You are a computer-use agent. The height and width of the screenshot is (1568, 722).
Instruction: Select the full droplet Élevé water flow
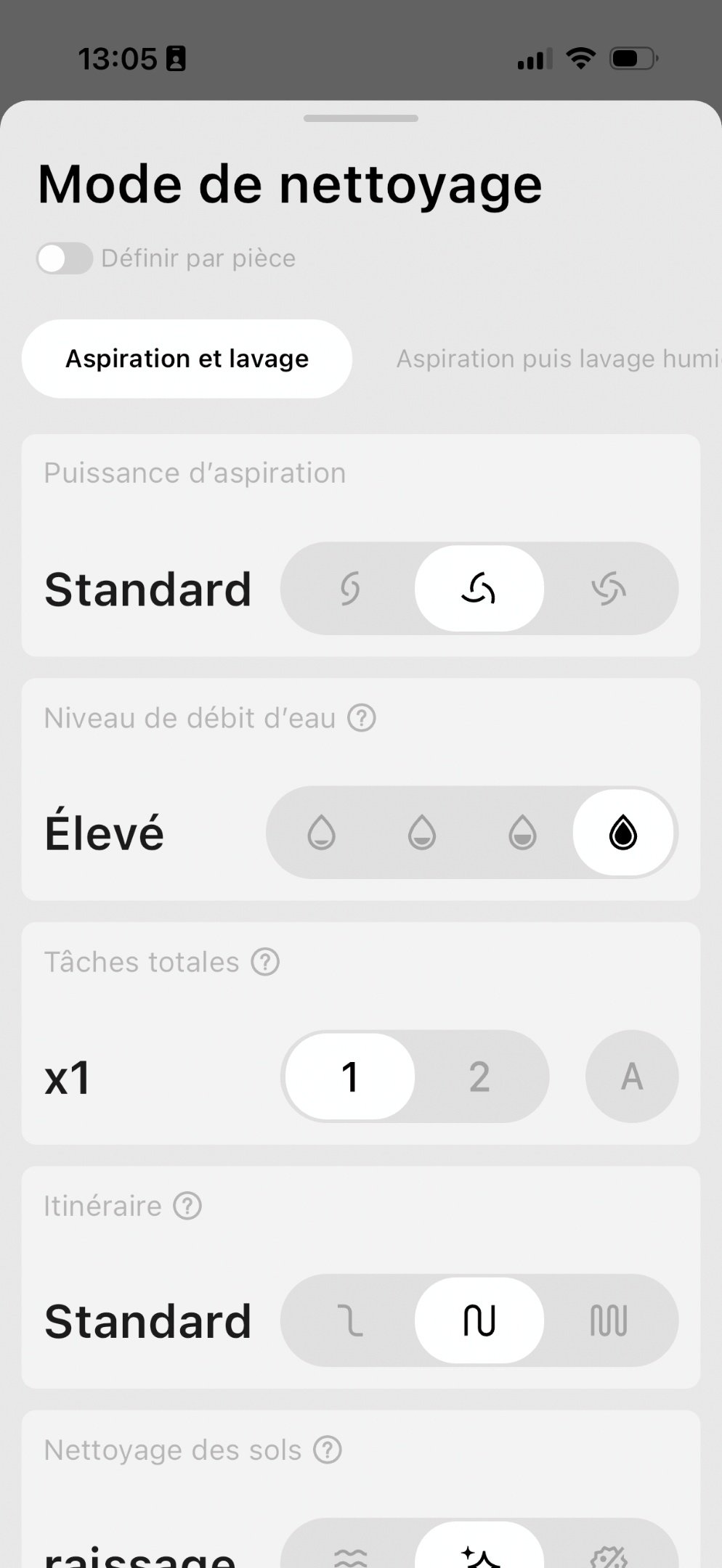(623, 833)
